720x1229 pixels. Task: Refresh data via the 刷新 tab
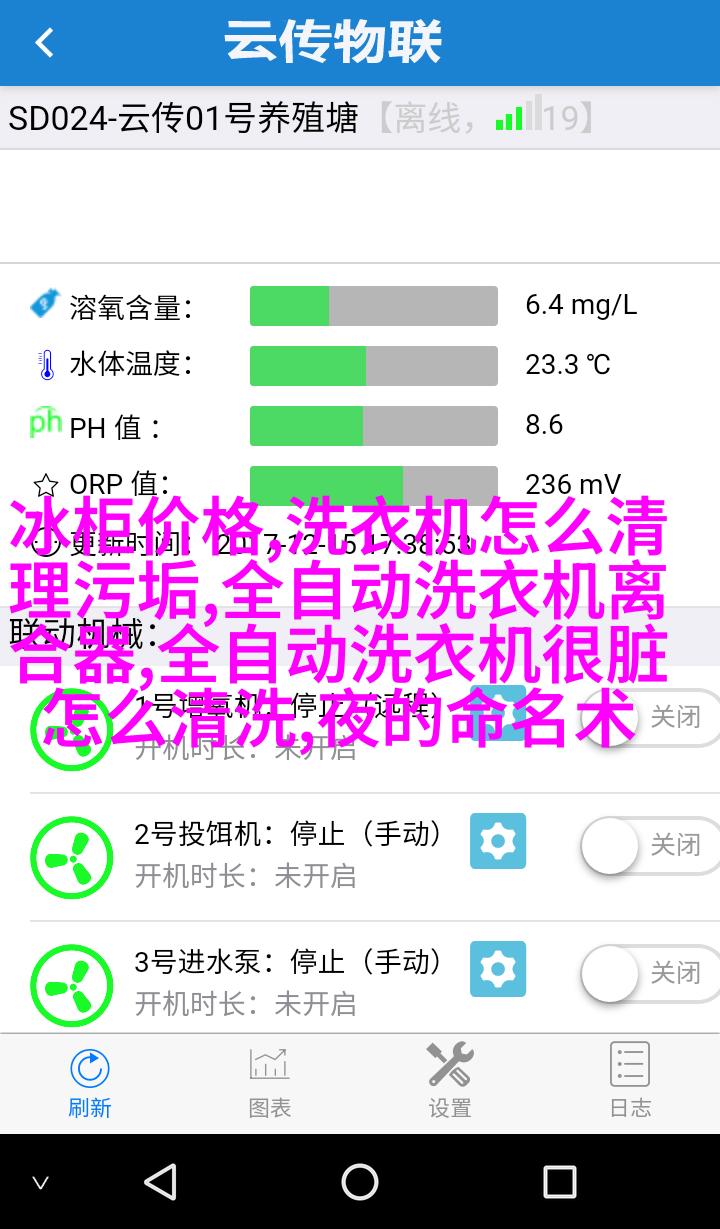(90, 1082)
